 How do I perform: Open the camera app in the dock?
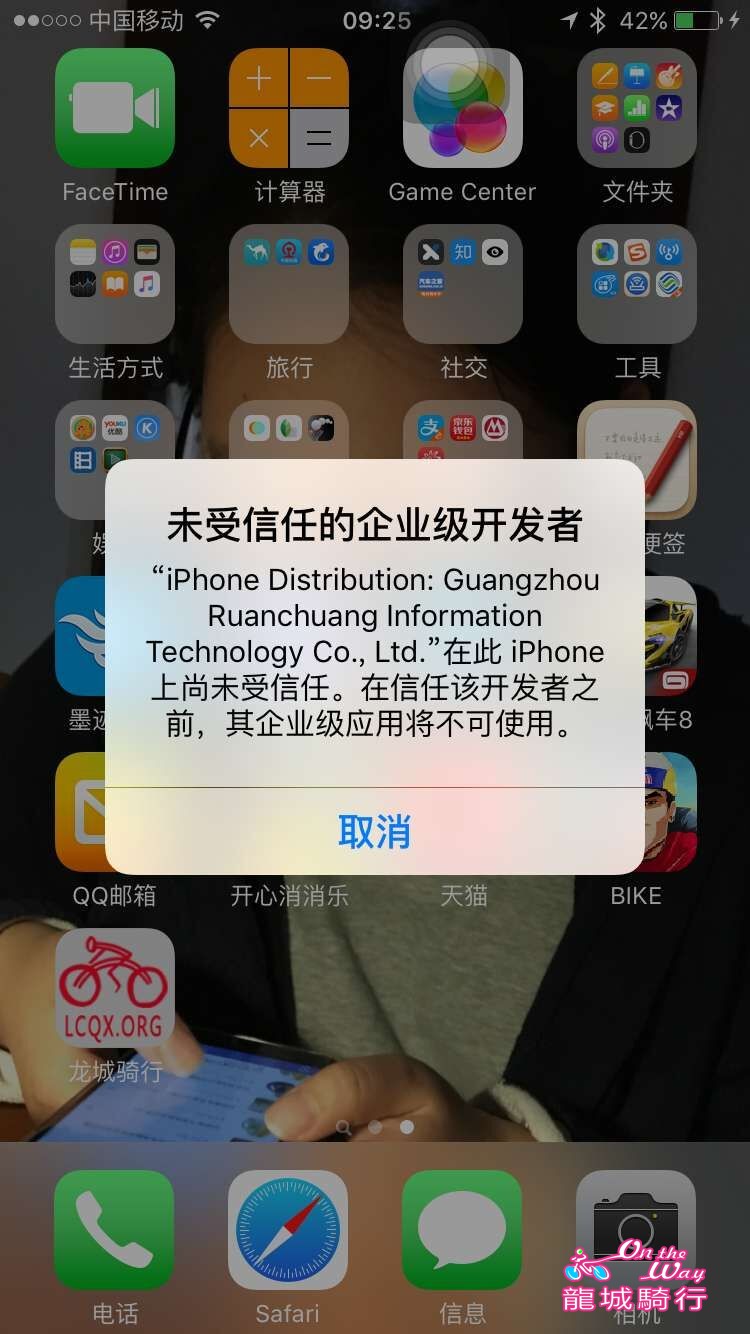tap(636, 1230)
